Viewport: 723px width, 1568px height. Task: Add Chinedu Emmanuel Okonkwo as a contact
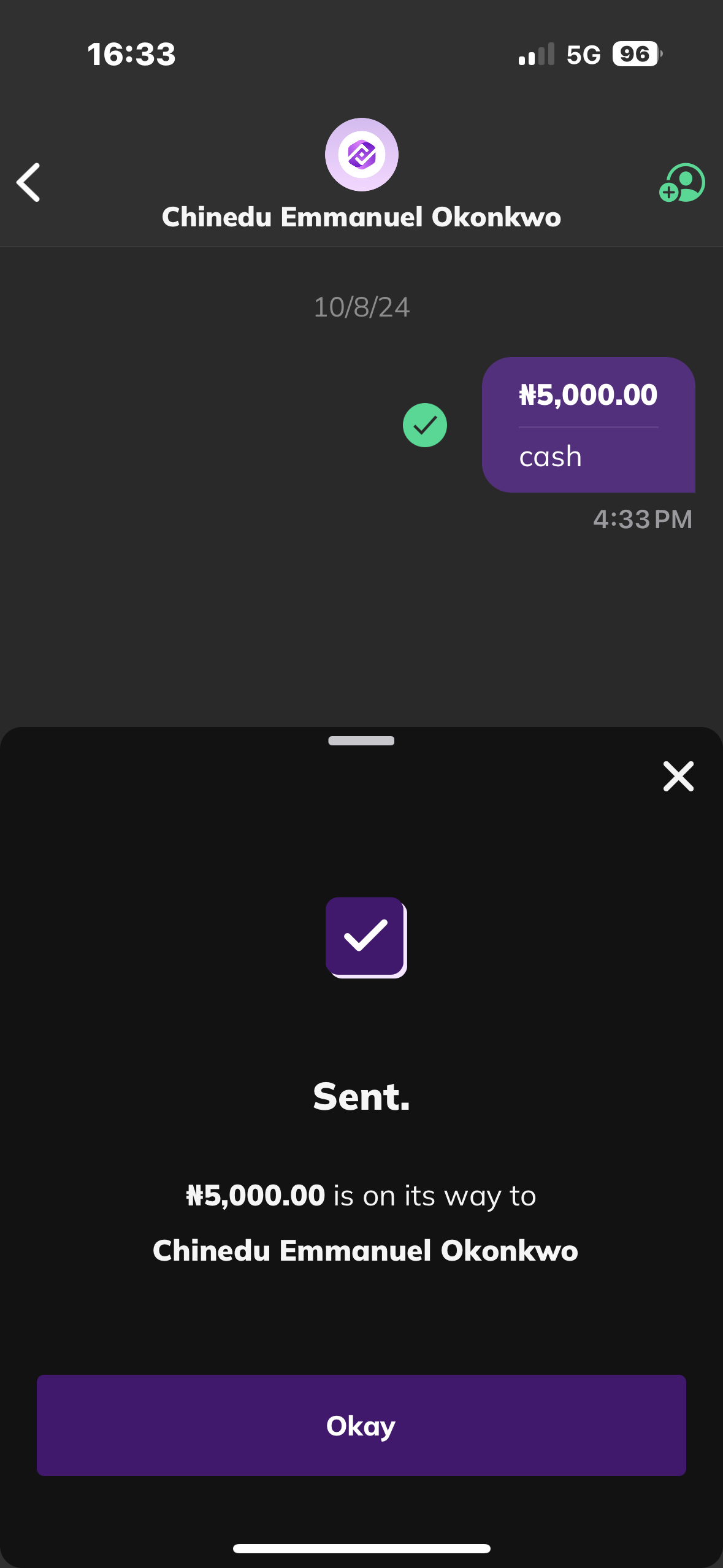pyautogui.click(x=682, y=183)
